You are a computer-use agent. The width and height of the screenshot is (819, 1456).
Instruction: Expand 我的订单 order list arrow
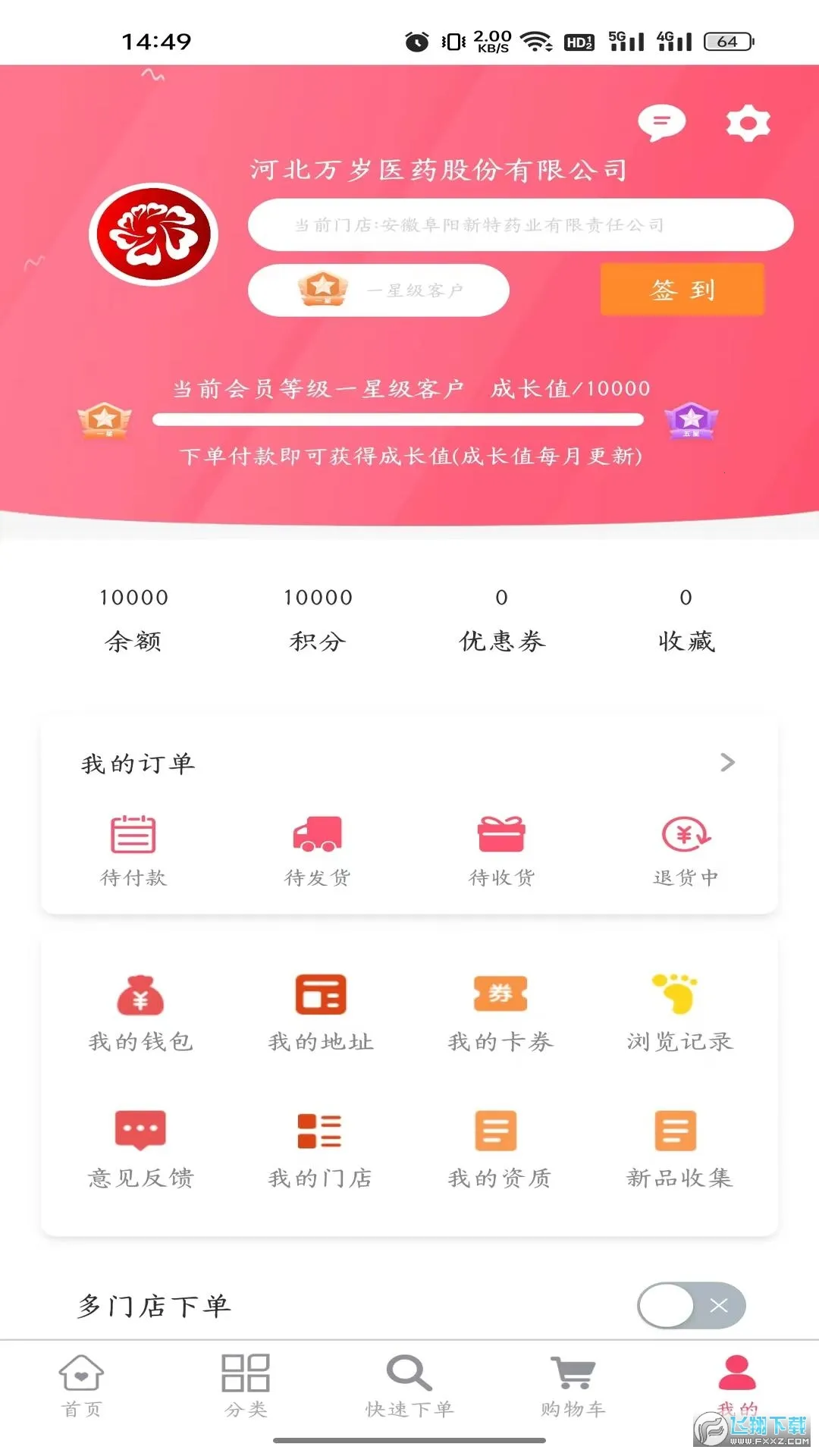tap(727, 763)
